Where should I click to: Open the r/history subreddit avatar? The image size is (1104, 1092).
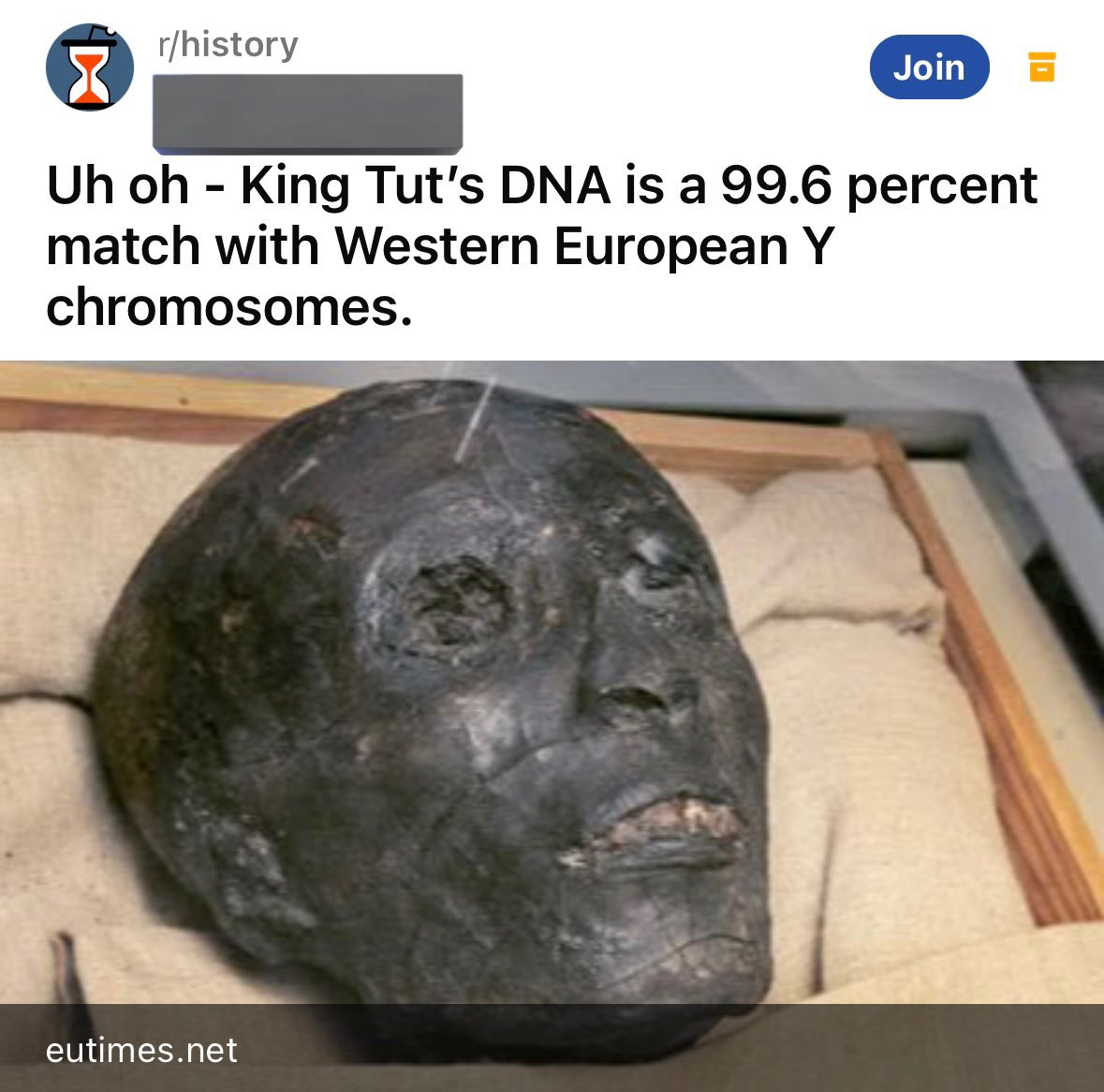(90, 67)
